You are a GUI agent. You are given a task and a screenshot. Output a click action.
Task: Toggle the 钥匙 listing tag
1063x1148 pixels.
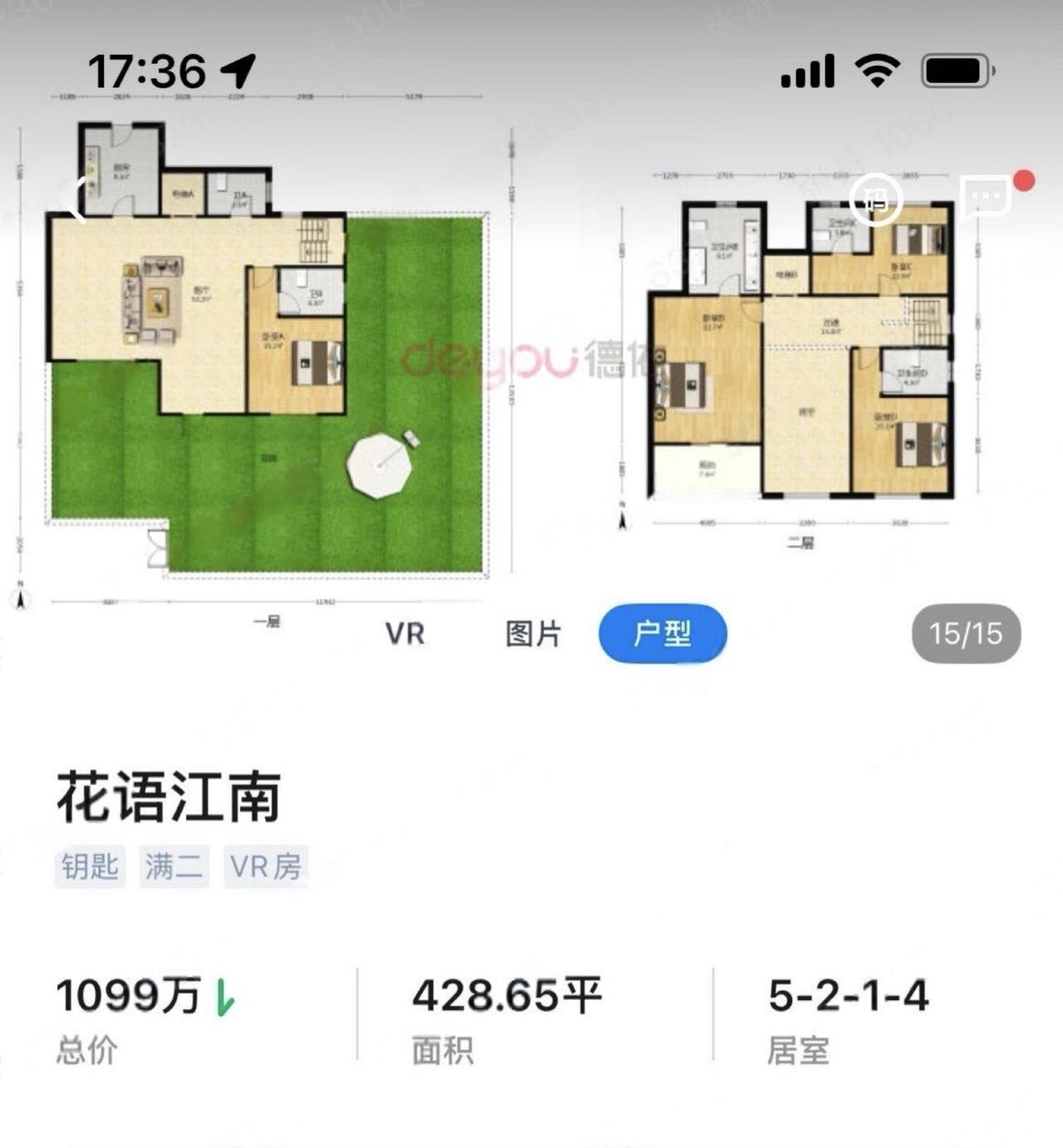91,866
